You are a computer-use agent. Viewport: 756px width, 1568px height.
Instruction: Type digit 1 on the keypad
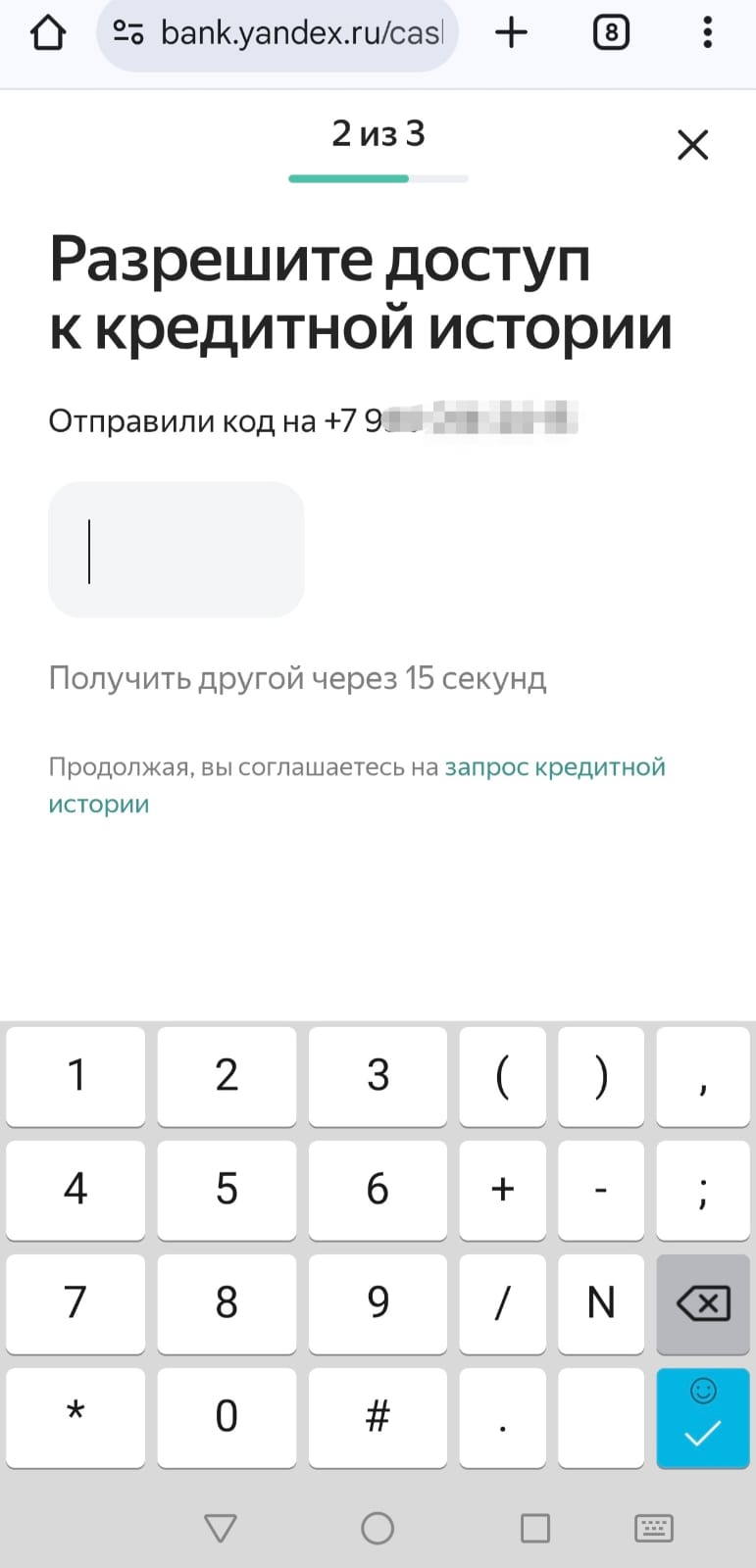[x=76, y=1075]
